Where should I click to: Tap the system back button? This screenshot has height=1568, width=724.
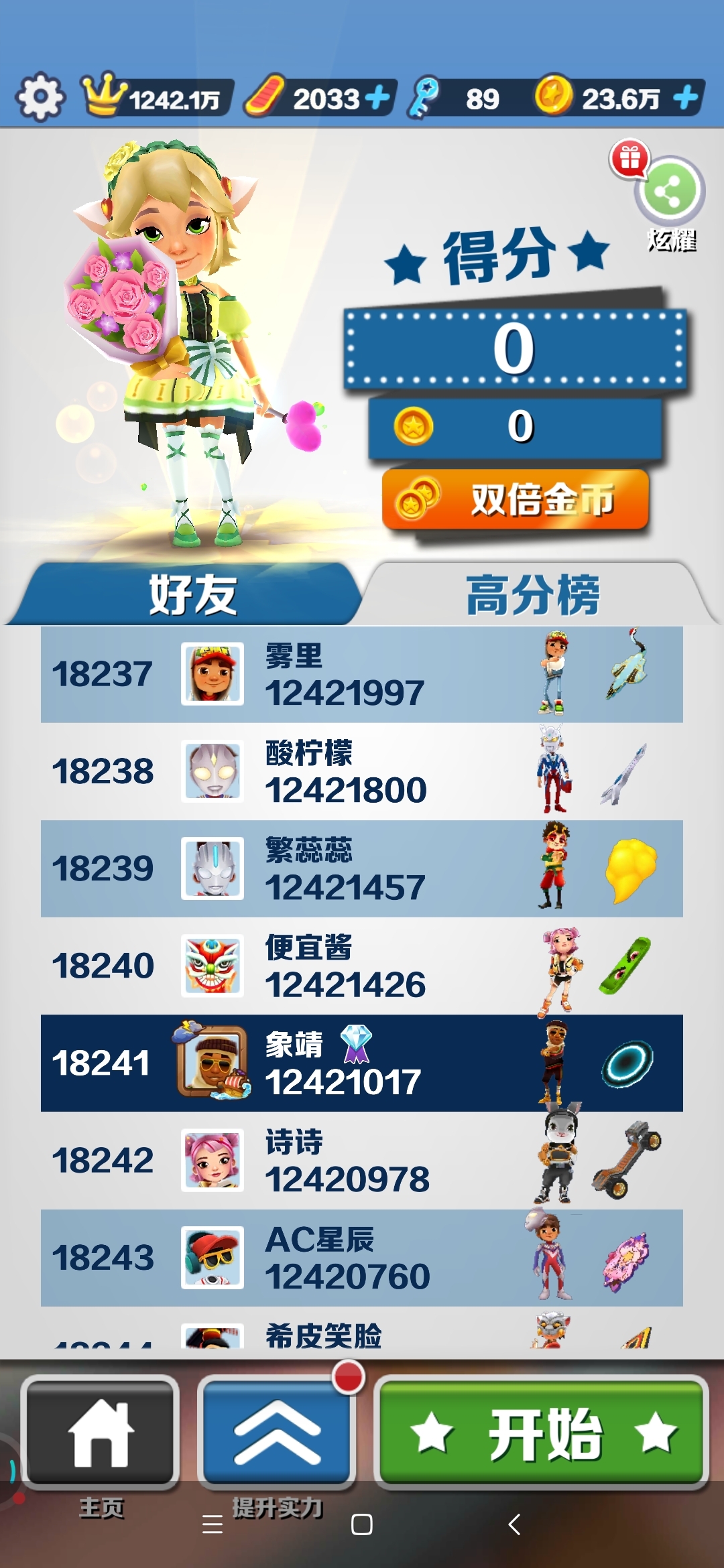pos(514,1524)
